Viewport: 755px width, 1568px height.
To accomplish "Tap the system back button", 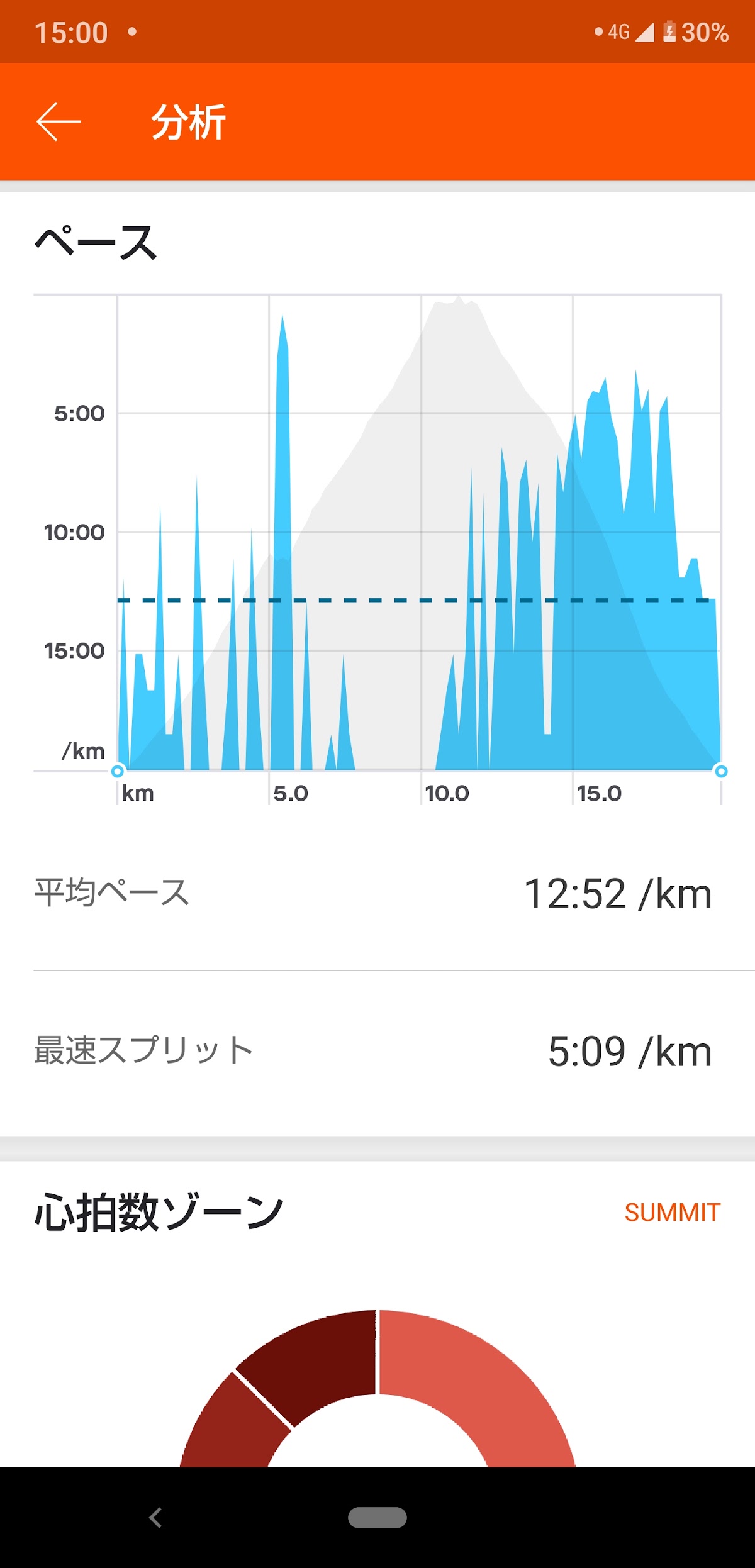I will pos(155,1518).
